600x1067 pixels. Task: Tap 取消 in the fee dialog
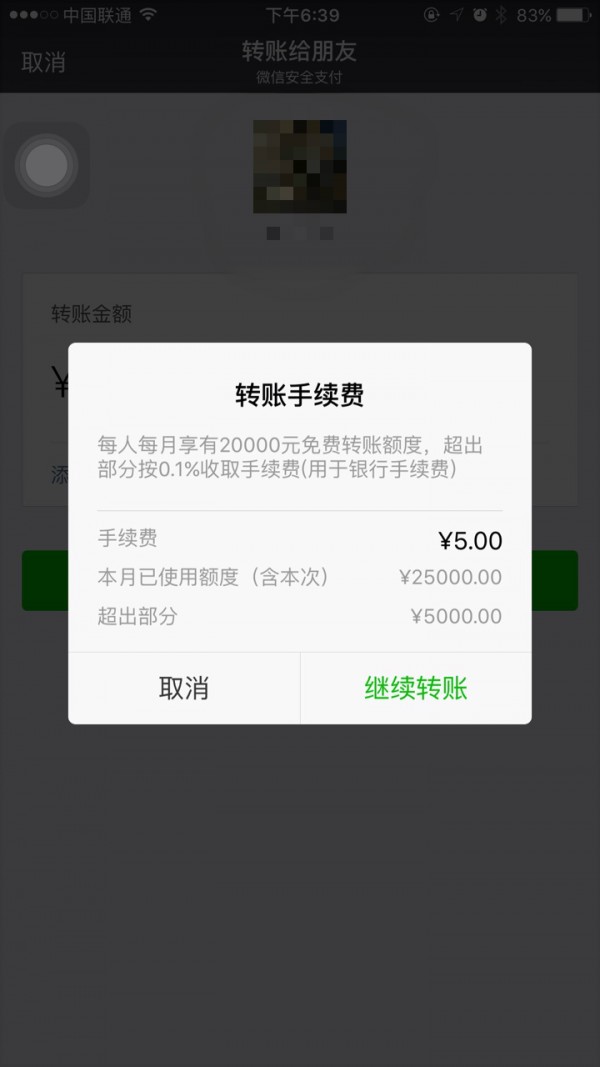coord(184,688)
